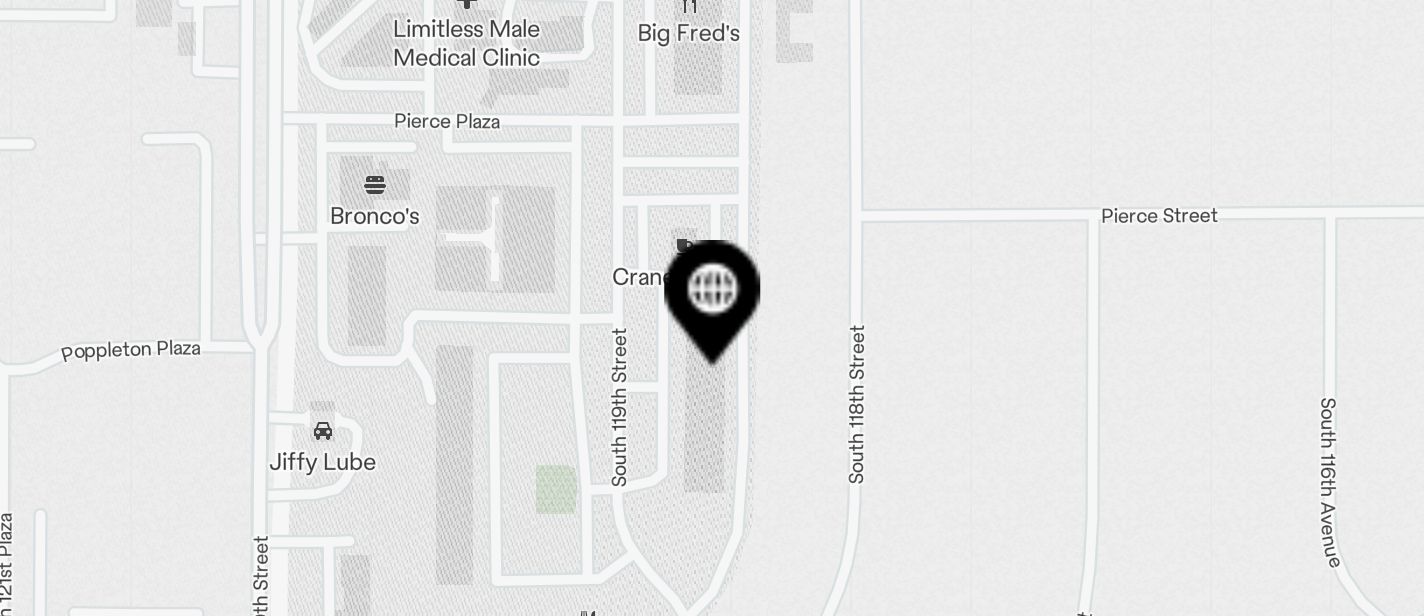Open the Bronco's restaurant marker

375,186
